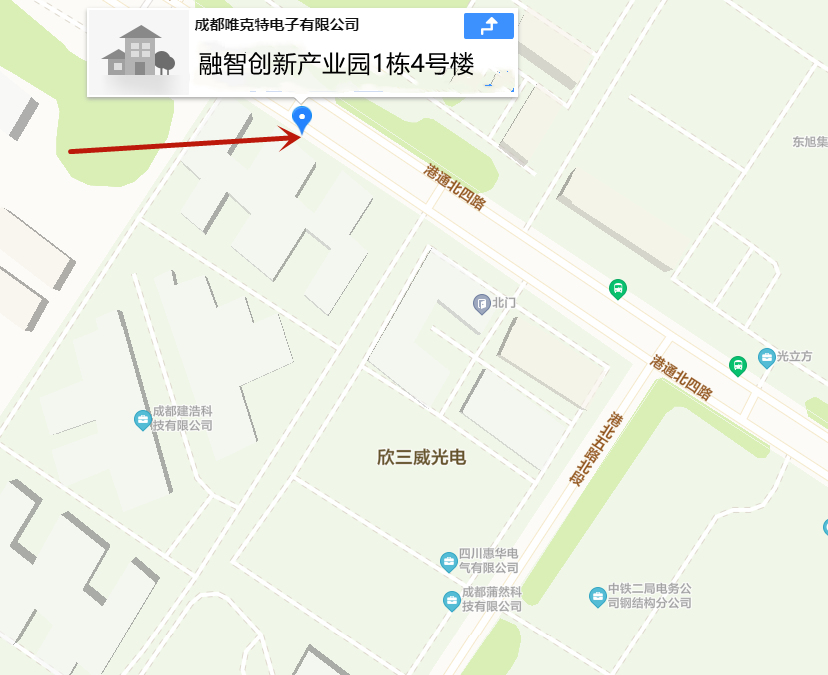Open the 融智创新产业园1栋4号楼 info card

pos(335,64)
